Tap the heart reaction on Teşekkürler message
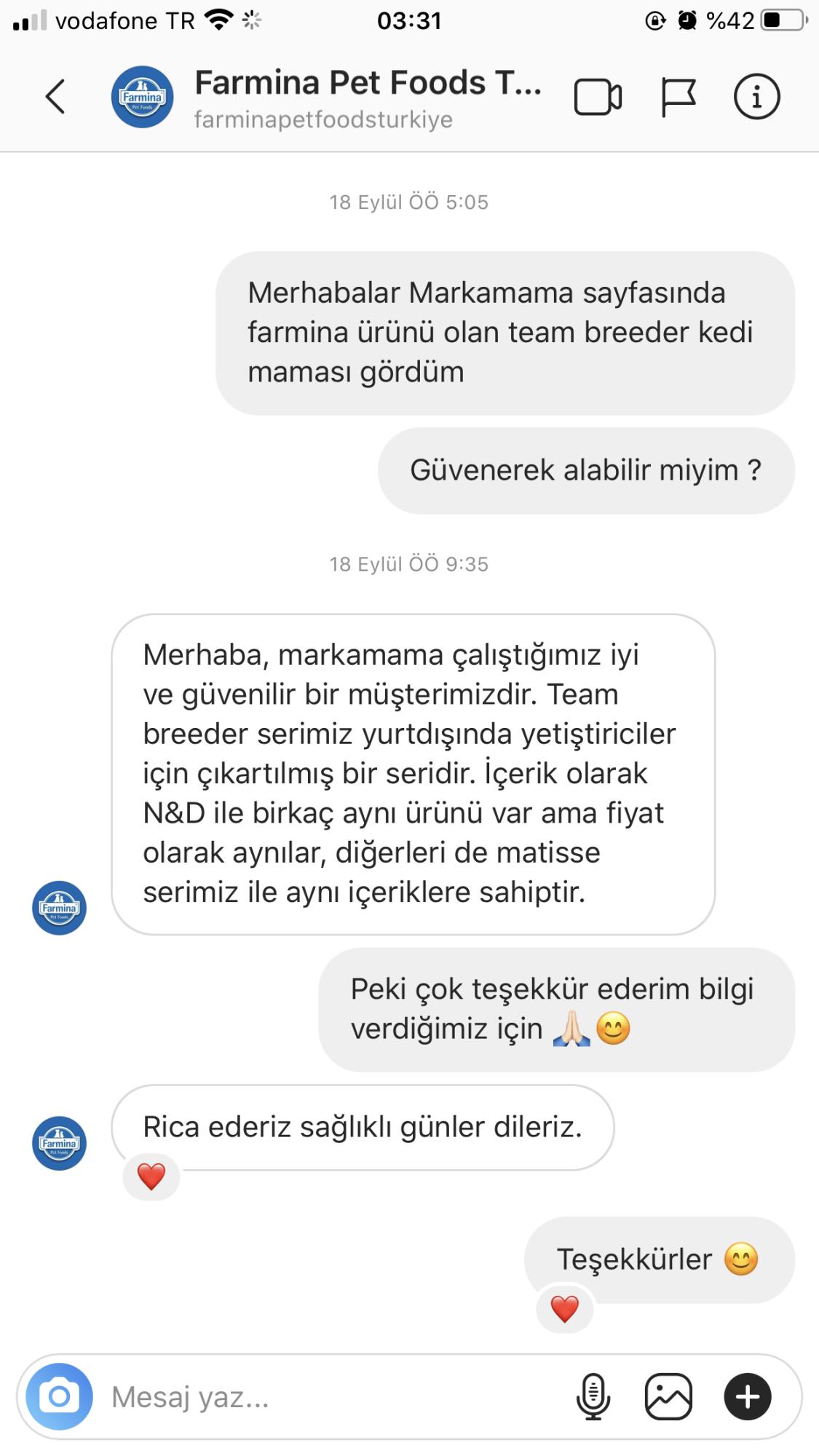Viewport: 819px width, 1456px height. 565,1310
